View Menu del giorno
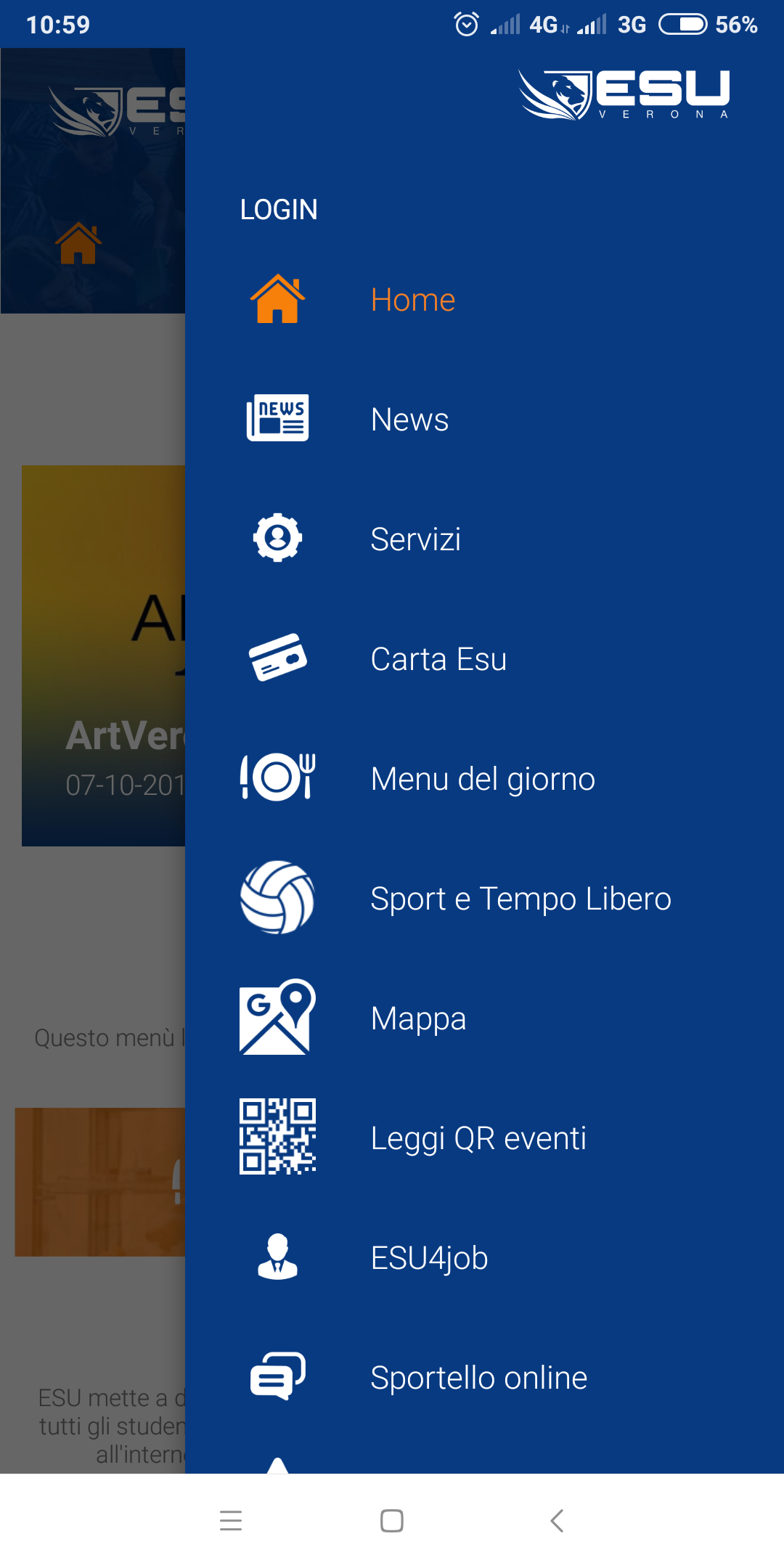The height and width of the screenshot is (1568, 784). point(483,779)
